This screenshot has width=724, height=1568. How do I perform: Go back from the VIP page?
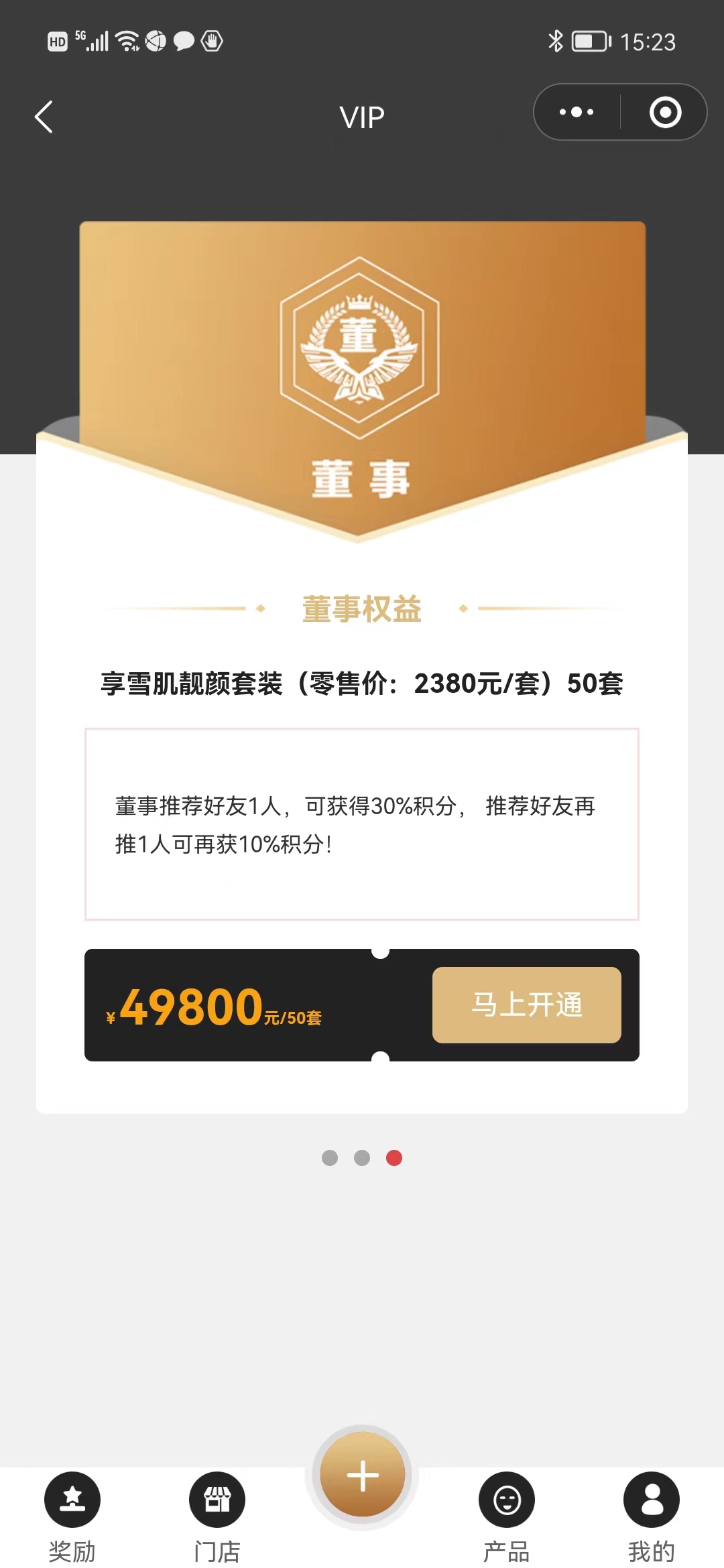[x=44, y=117]
